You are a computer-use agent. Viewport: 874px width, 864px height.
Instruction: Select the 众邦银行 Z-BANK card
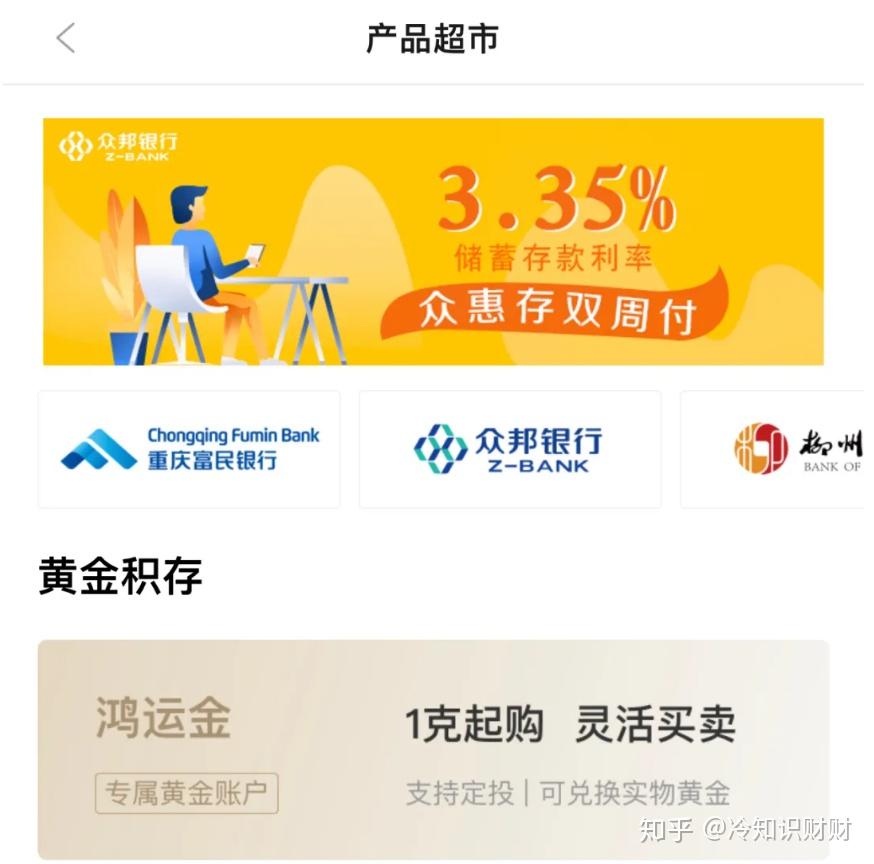tap(510, 449)
